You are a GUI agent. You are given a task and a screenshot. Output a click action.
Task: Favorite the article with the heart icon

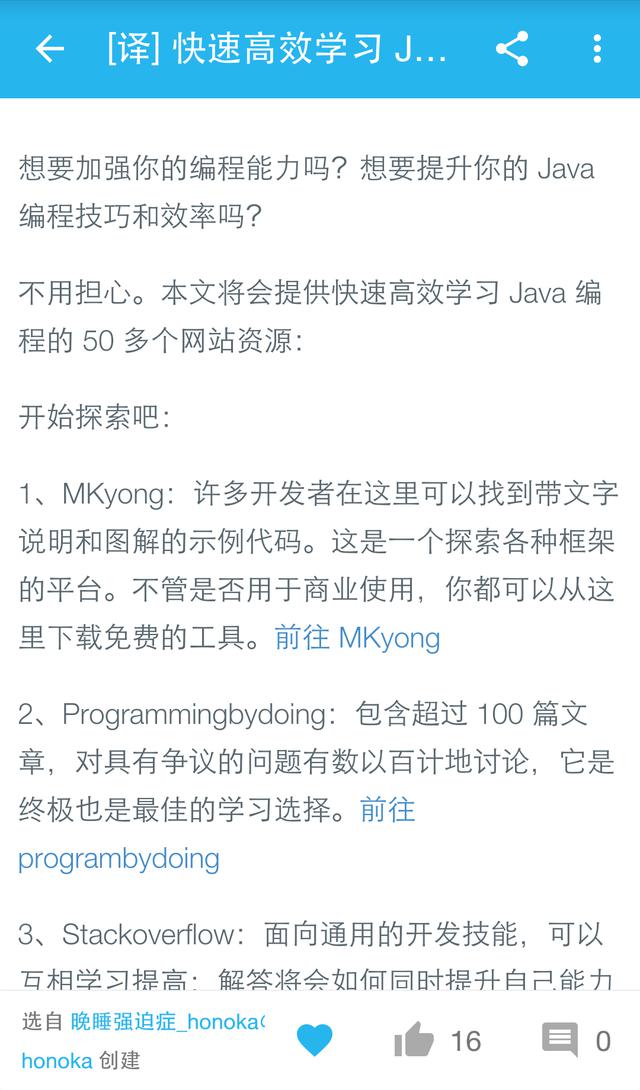315,1041
